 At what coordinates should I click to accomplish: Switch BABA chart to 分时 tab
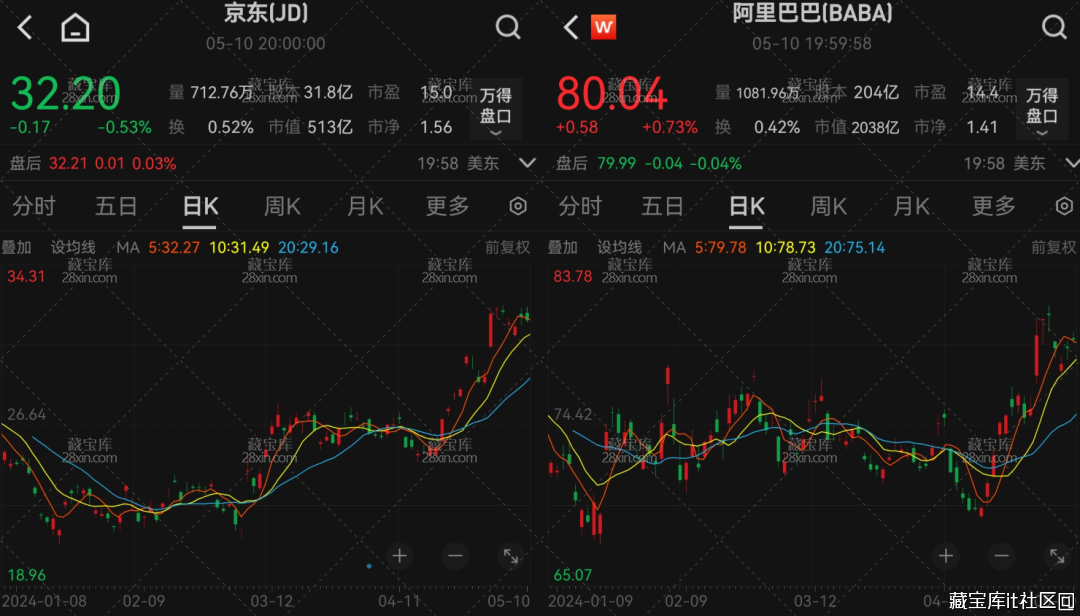click(580, 207)
